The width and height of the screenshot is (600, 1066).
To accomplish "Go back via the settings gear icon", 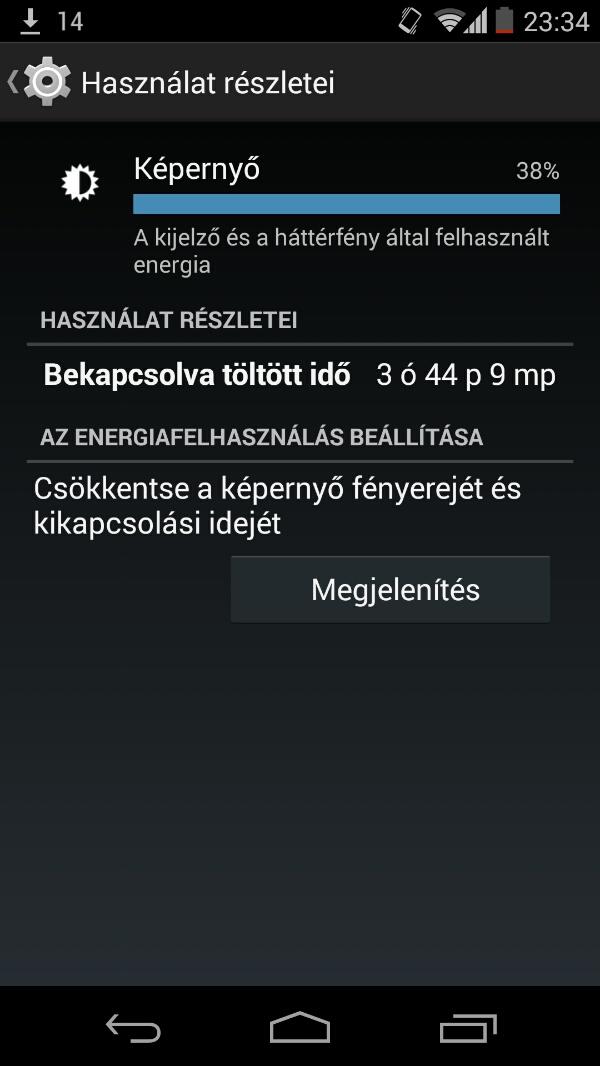I will (x=42, y=82).
